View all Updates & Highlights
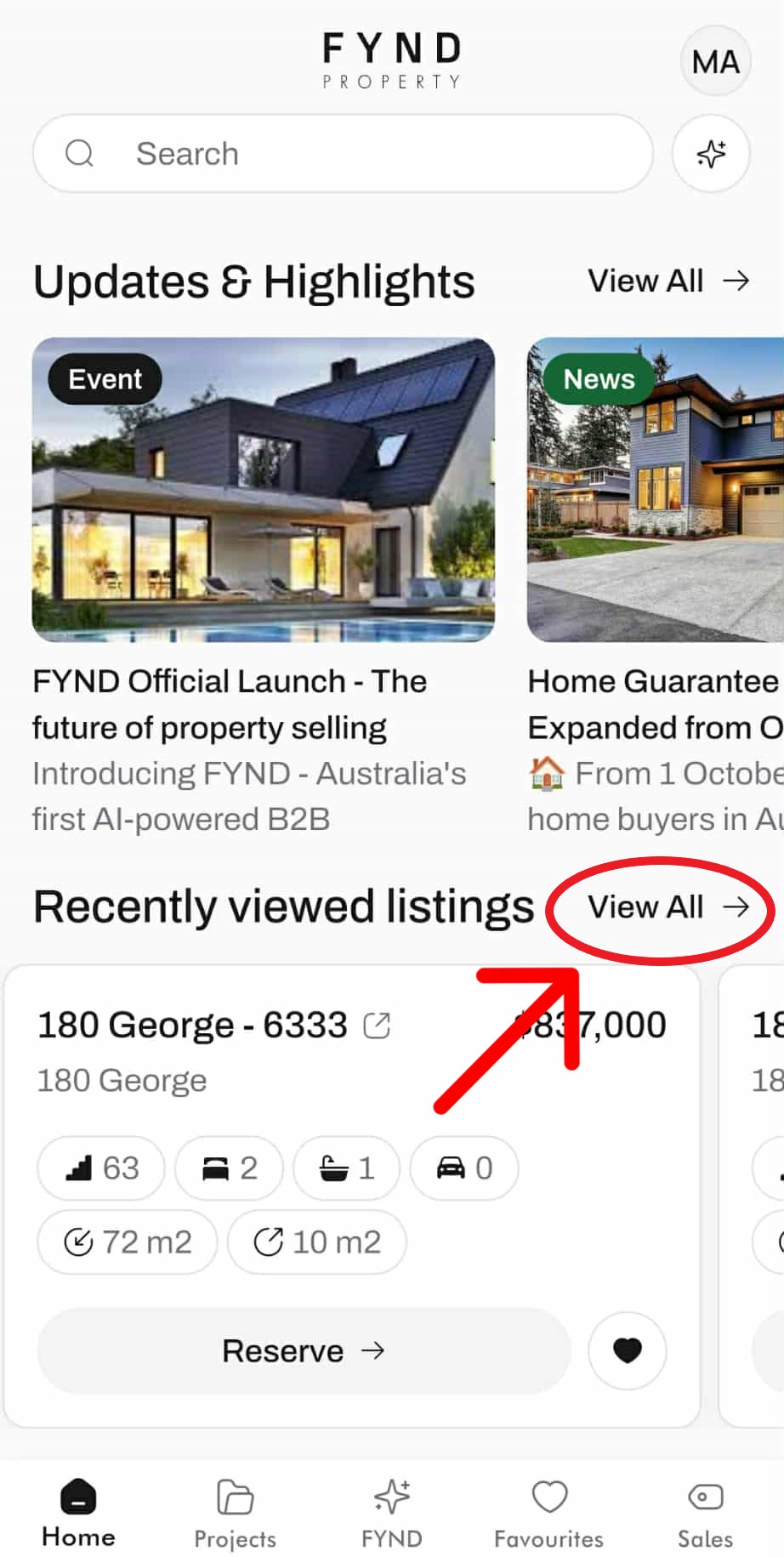 pyautogui.click(x=668, y=281)
